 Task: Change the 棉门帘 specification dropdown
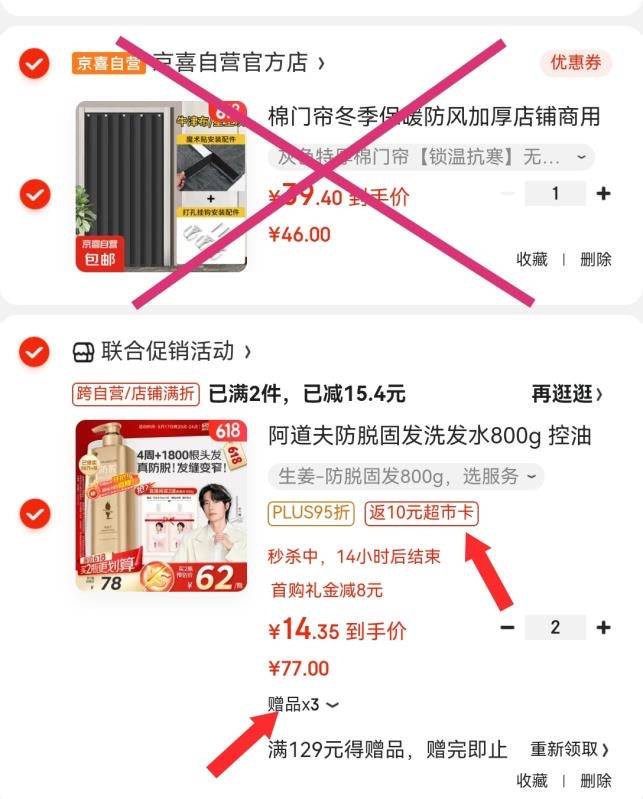[431, 157]
